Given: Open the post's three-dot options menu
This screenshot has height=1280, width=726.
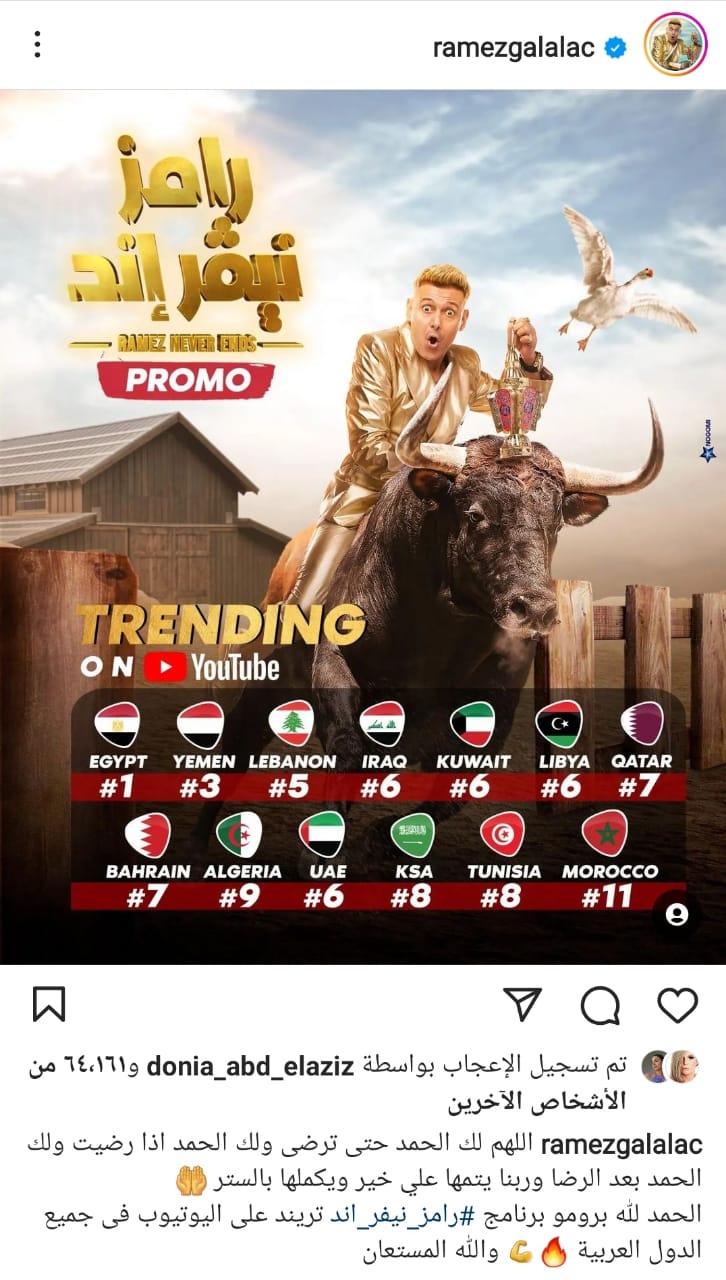Looking at the screenshot, I should coord(37,45).
